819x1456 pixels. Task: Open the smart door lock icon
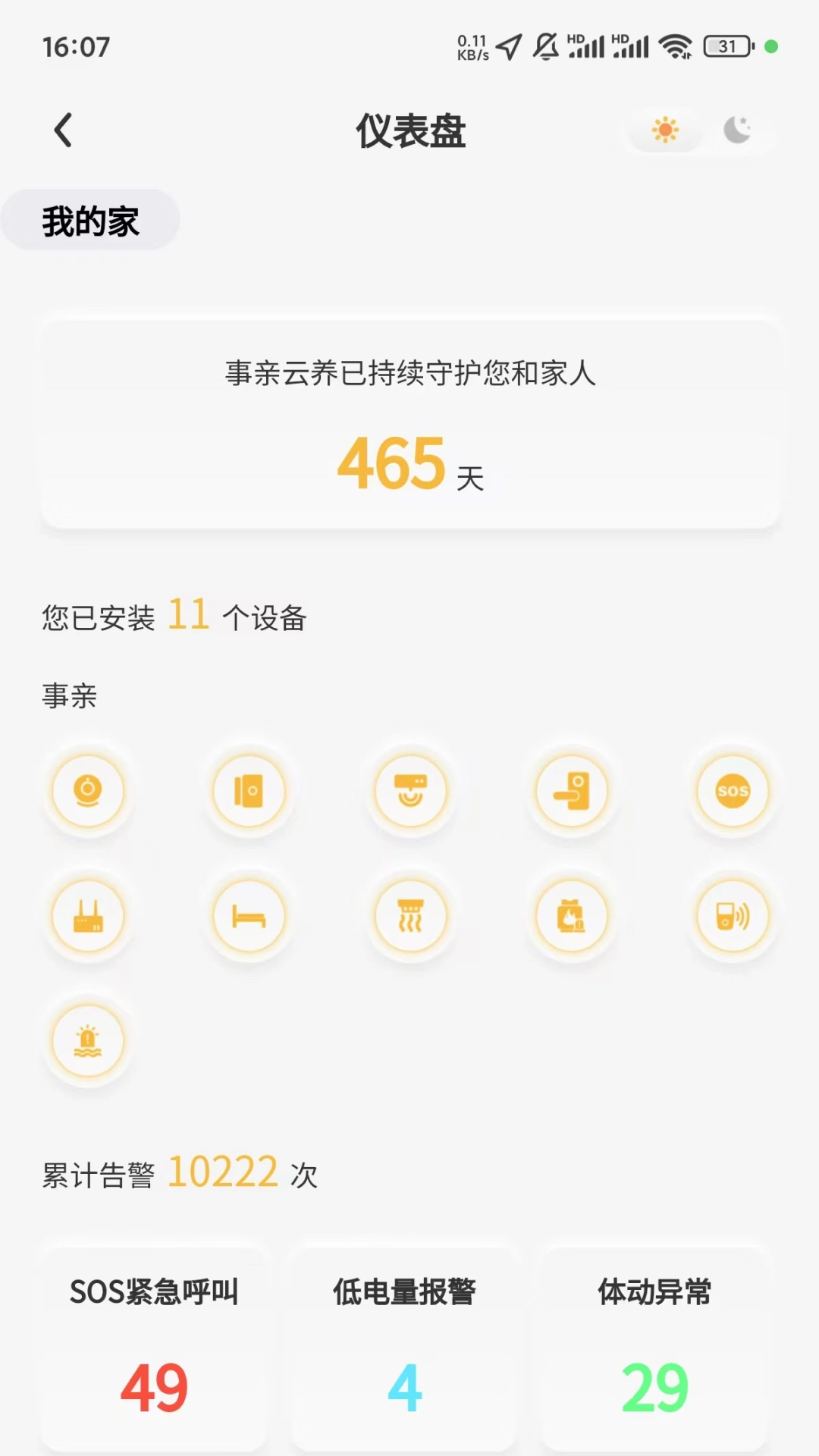click(573, 790)
